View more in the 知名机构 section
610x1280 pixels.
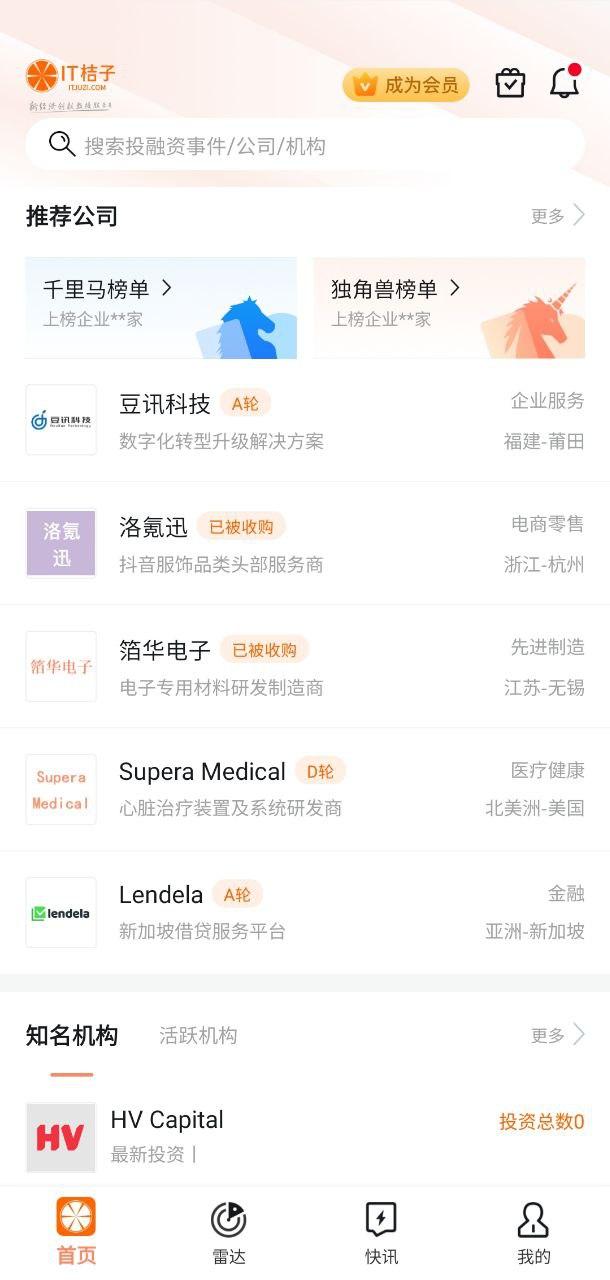[557, 1035]
